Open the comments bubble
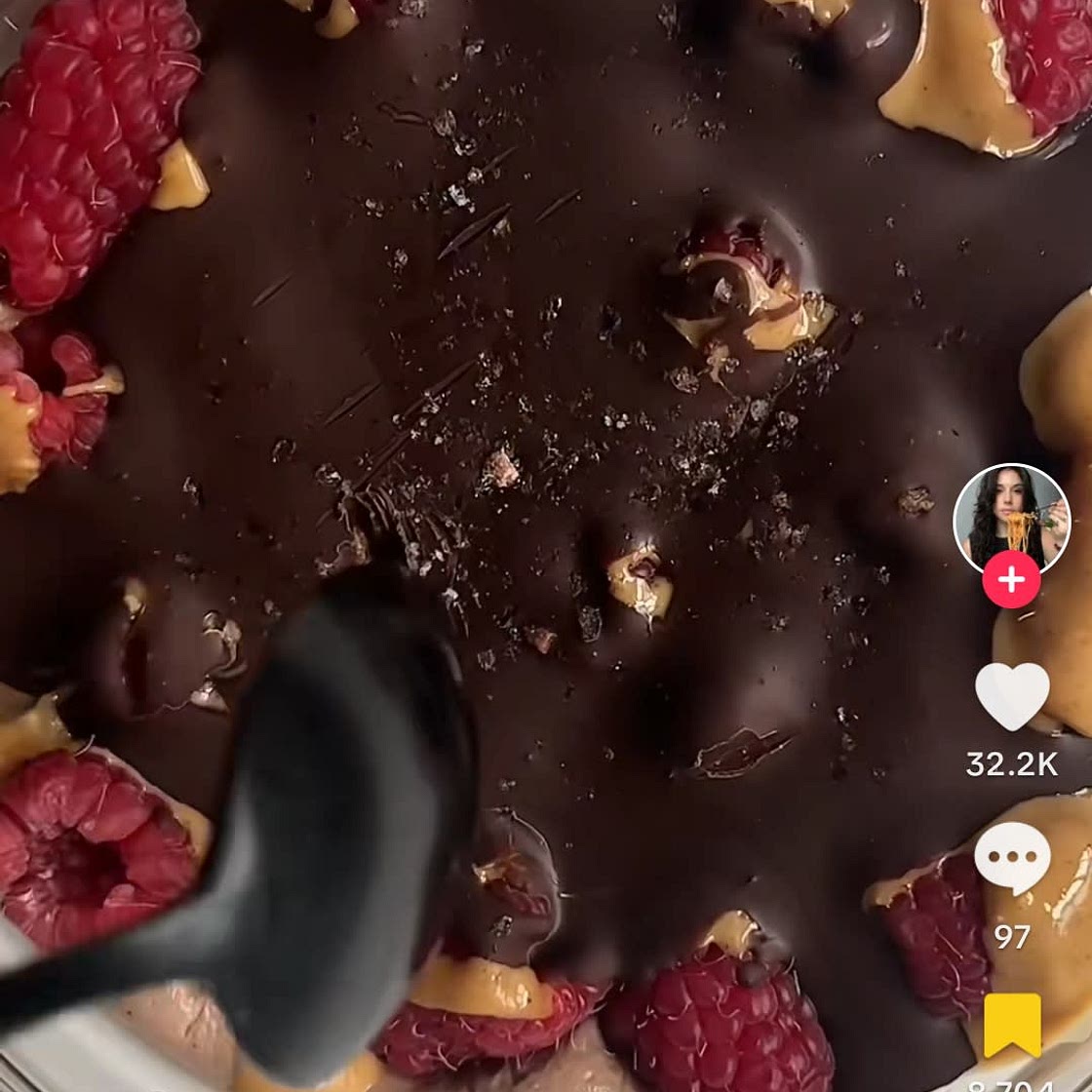 point(1012,857)
